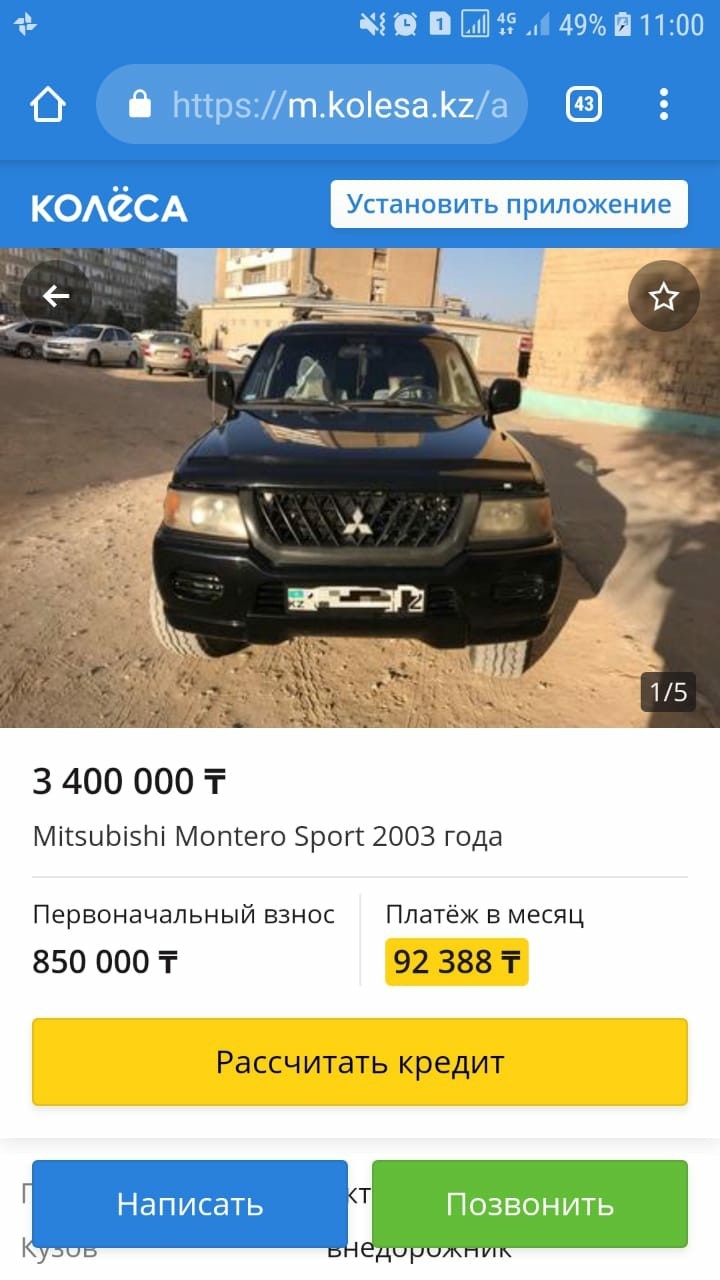Image resolution: width=720 pixels, height=1280 pixels.
Task: Add this listing to favorites
Action: 663,296
